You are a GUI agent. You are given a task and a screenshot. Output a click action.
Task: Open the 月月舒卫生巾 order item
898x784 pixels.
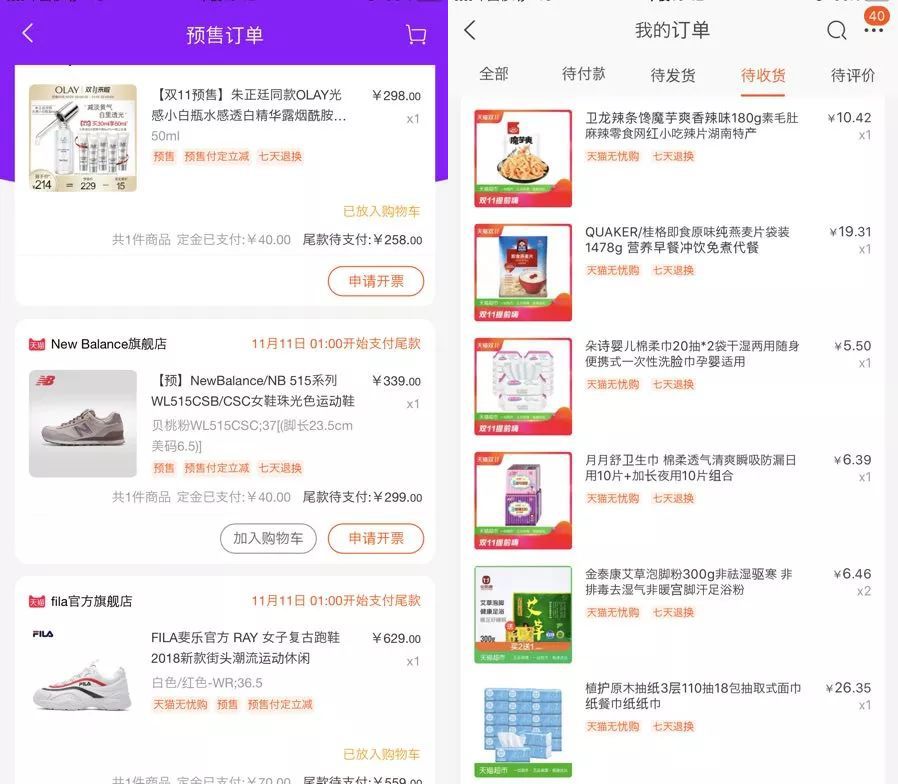690,467
